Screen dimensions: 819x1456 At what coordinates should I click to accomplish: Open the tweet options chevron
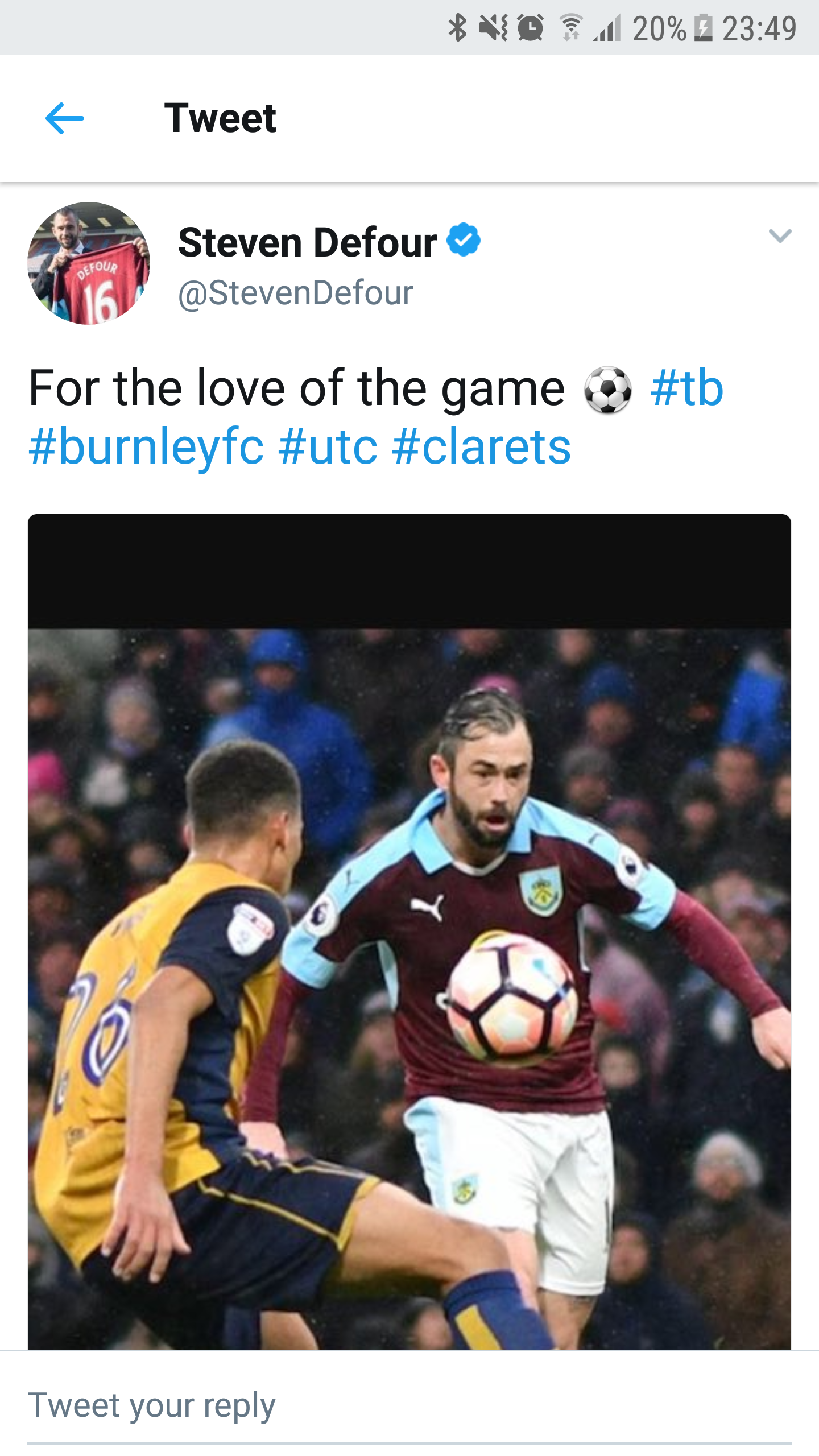pos(780,235)
